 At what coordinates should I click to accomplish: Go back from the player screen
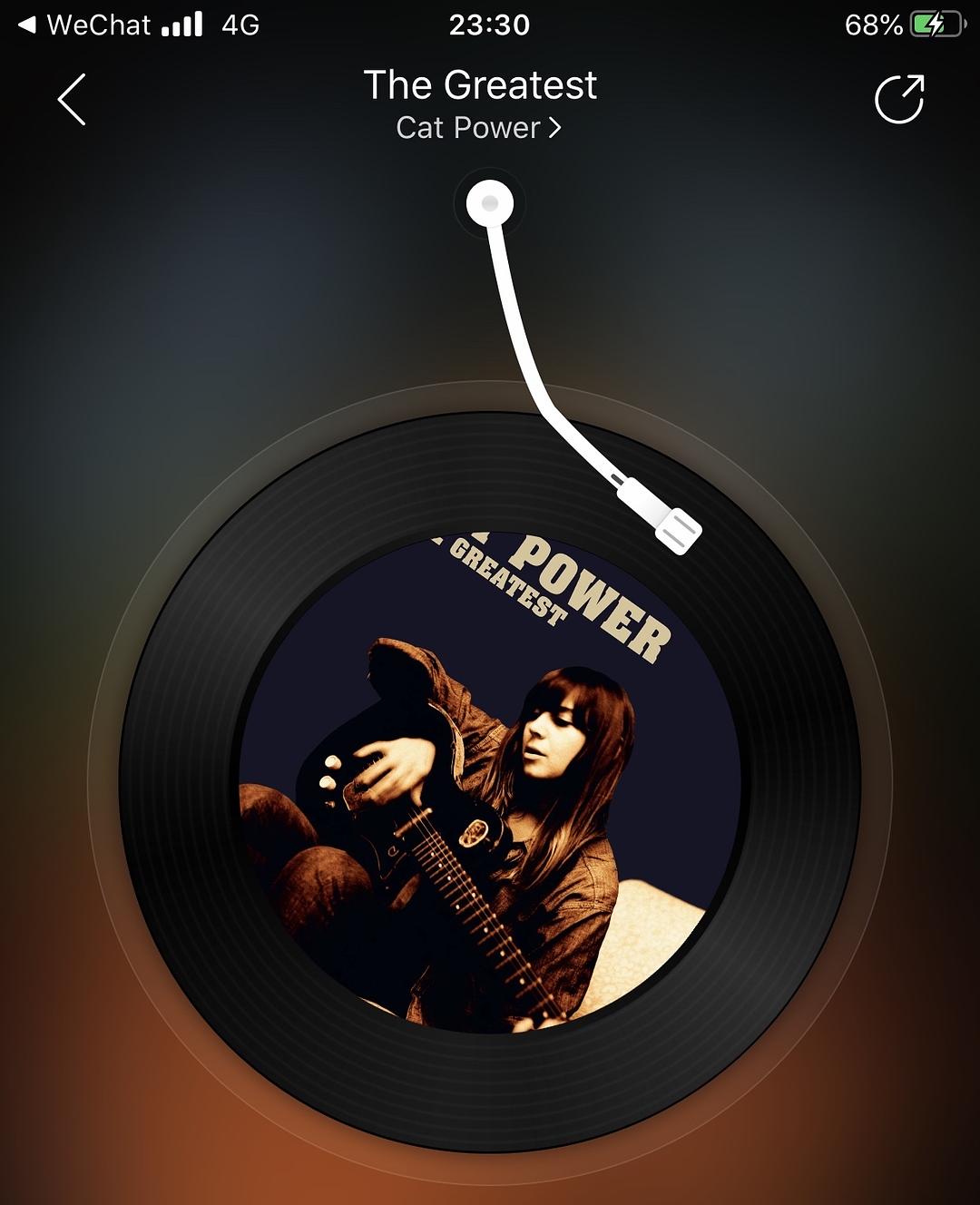pos(72,99)
